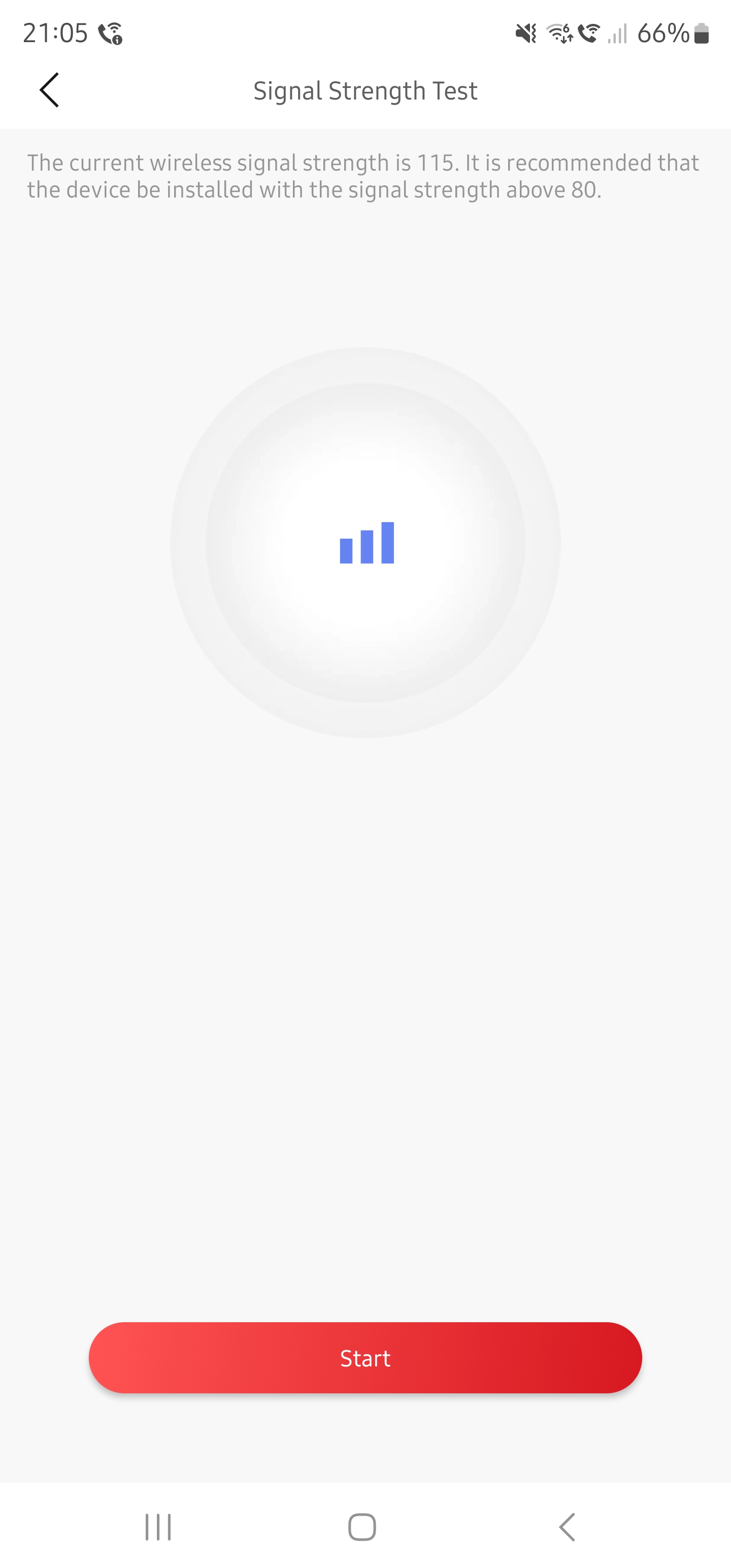Go back from Signal Strength Test
Image resolution: width=731 pixels, height=1568 pixels.
click(49, 90)
